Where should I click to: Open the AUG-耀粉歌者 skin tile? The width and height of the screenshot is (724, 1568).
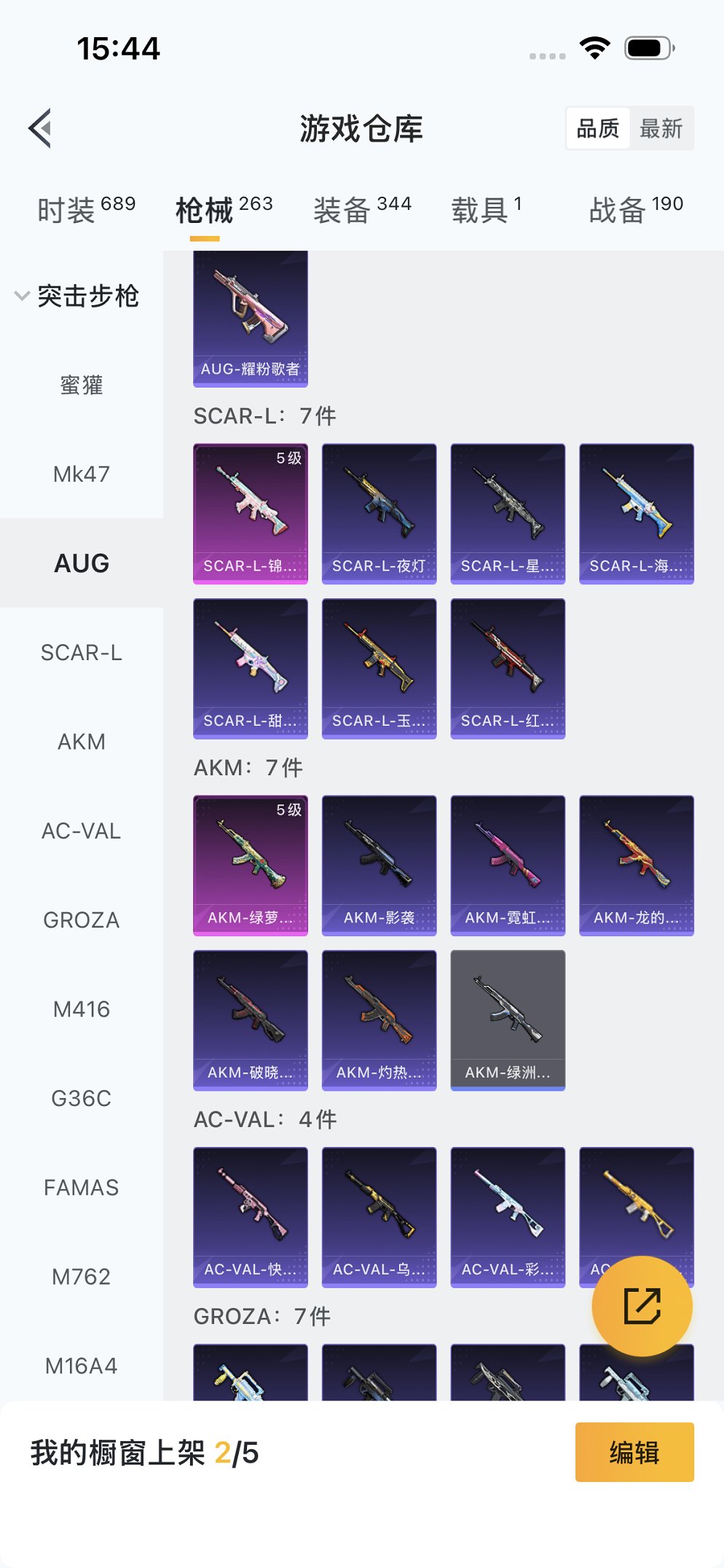250,318
